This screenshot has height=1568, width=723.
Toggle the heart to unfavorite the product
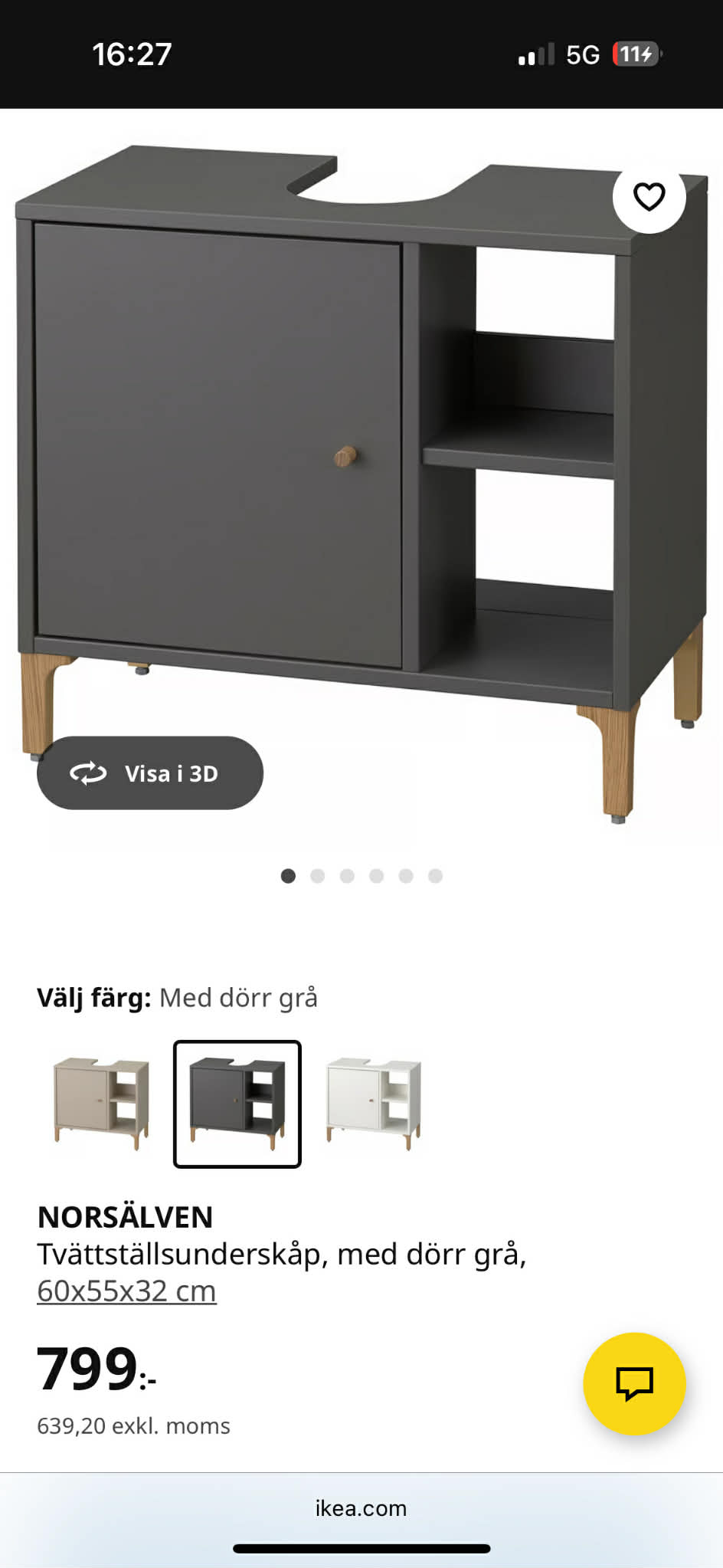pos(650,197)
